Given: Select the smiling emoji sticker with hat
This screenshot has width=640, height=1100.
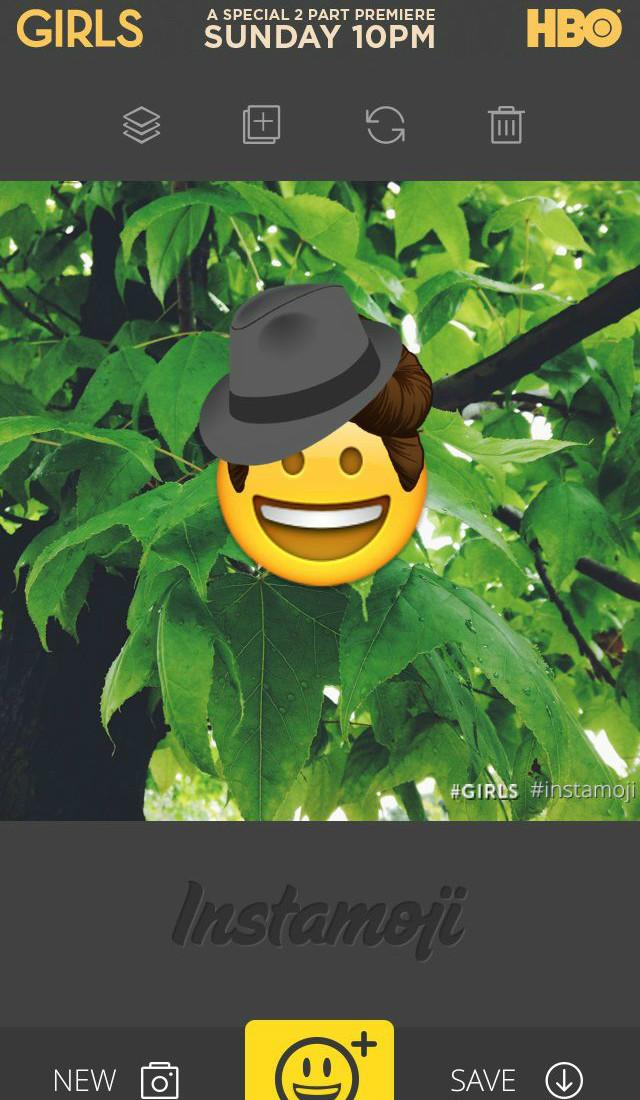Looking at the screenshot, I should (320, 500).
